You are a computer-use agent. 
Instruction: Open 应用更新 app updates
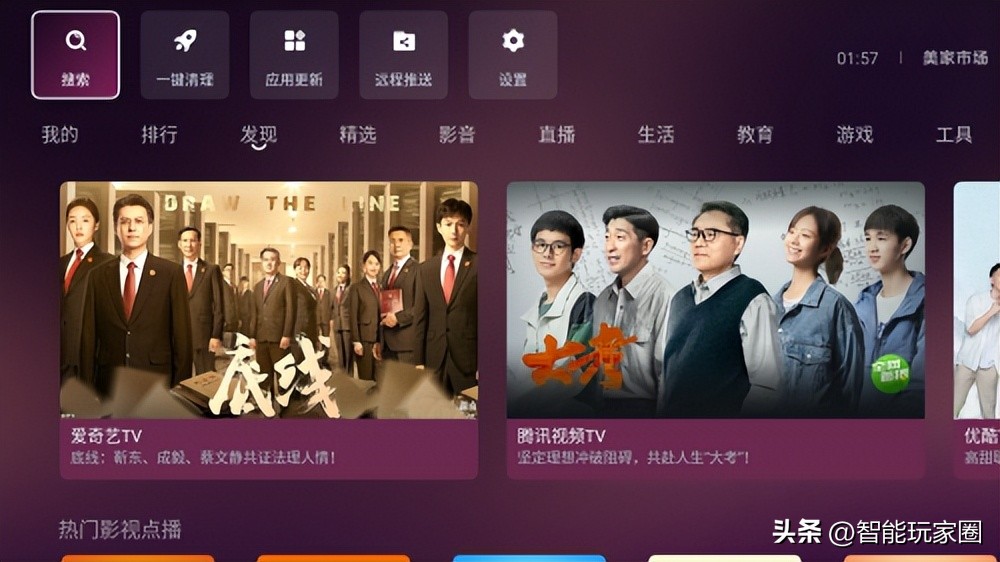click(x=294, y=55)
